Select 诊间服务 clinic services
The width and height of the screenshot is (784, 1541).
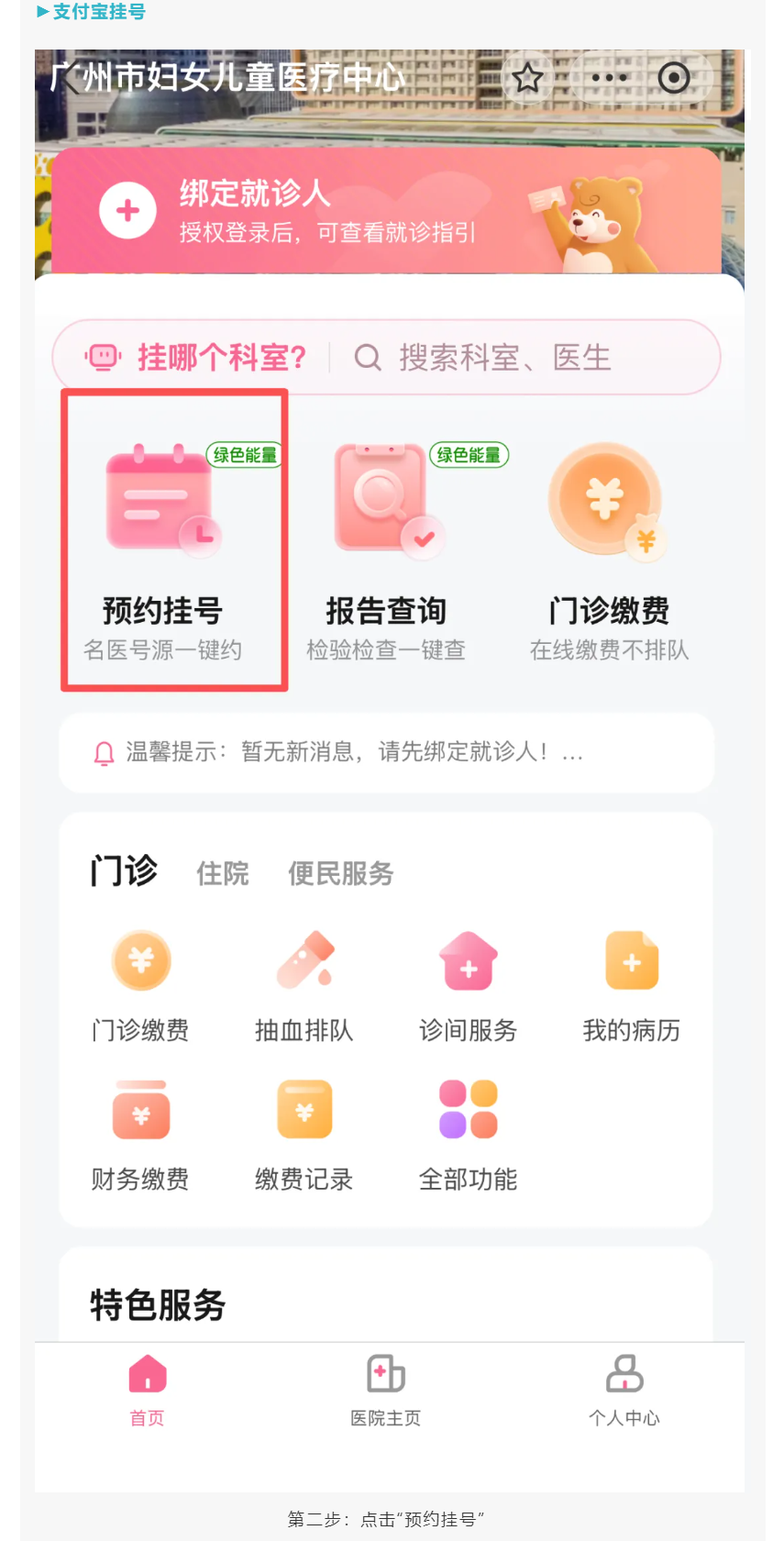[468, 961]
